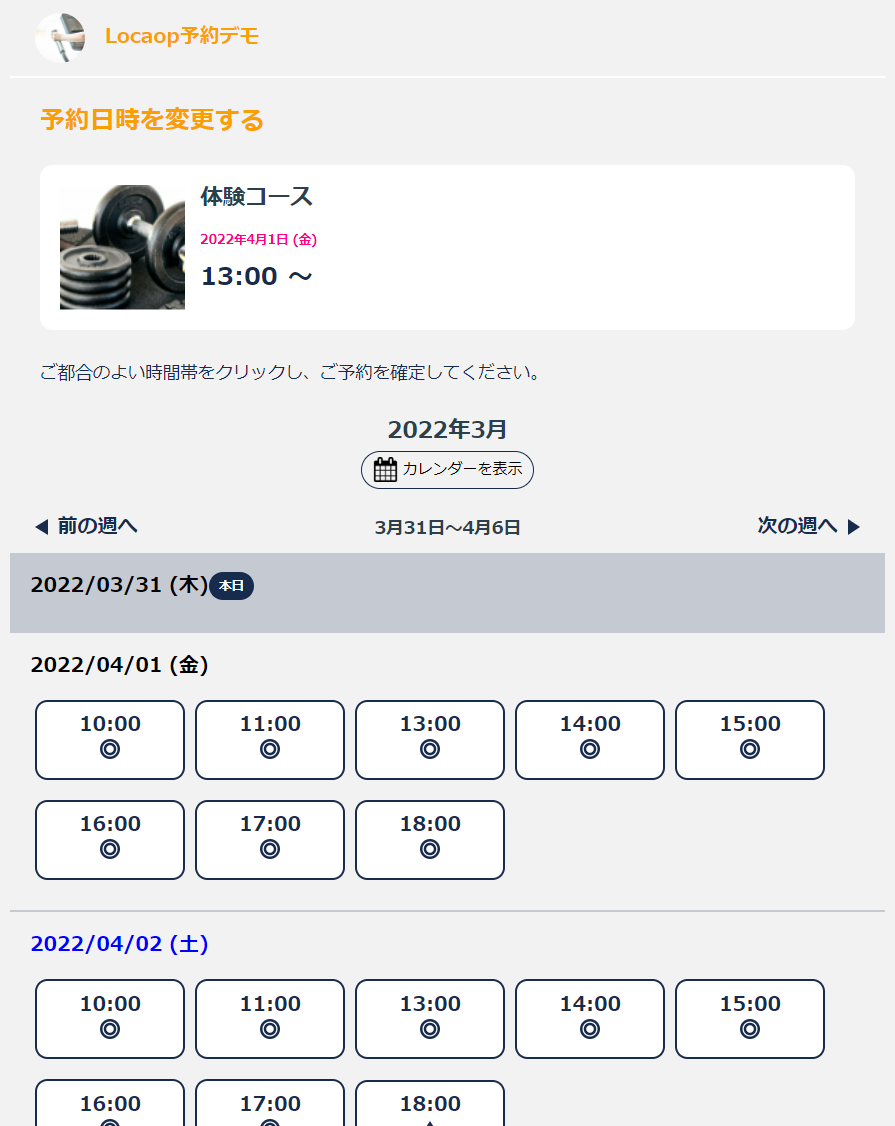Select 10:00 on 2022/04/02 (土)
895x1126 pixels.
(110, 1019)
